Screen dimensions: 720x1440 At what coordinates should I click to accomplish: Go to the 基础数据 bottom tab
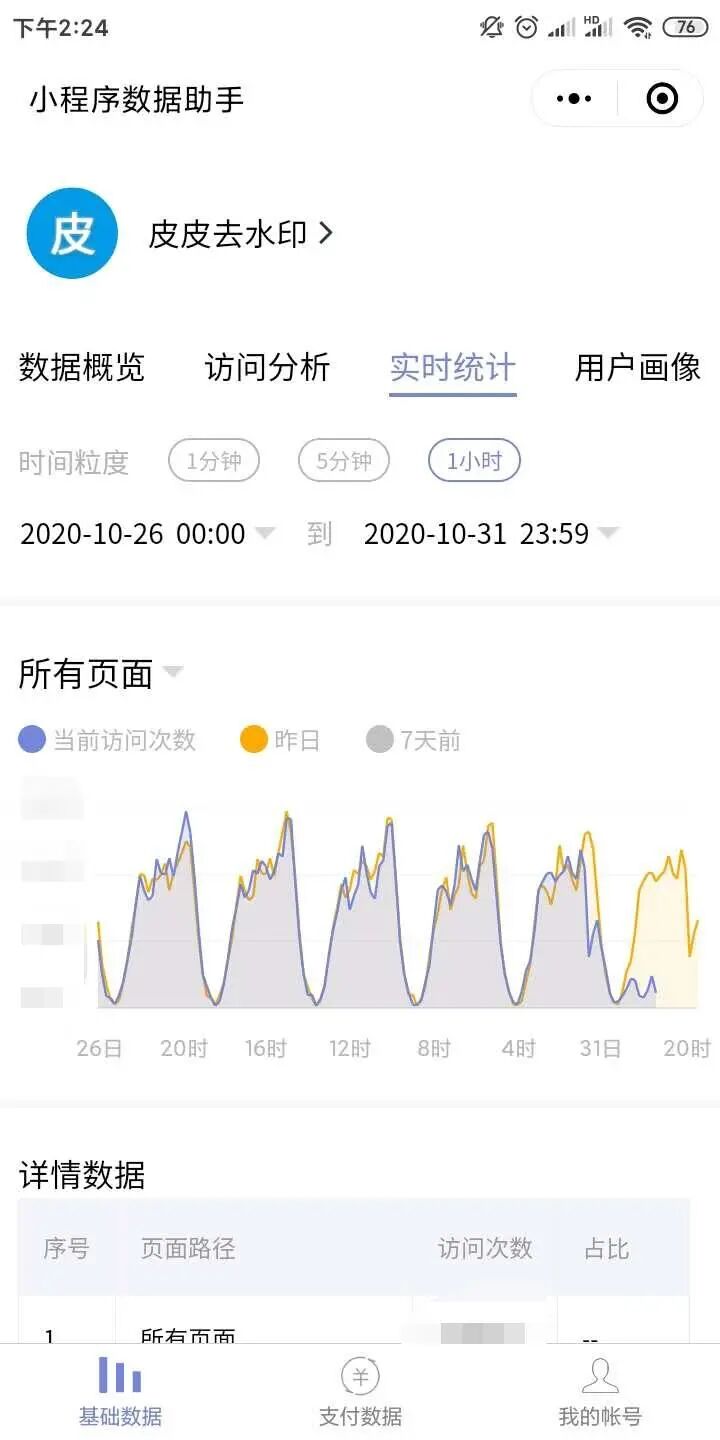[120, 1391]
